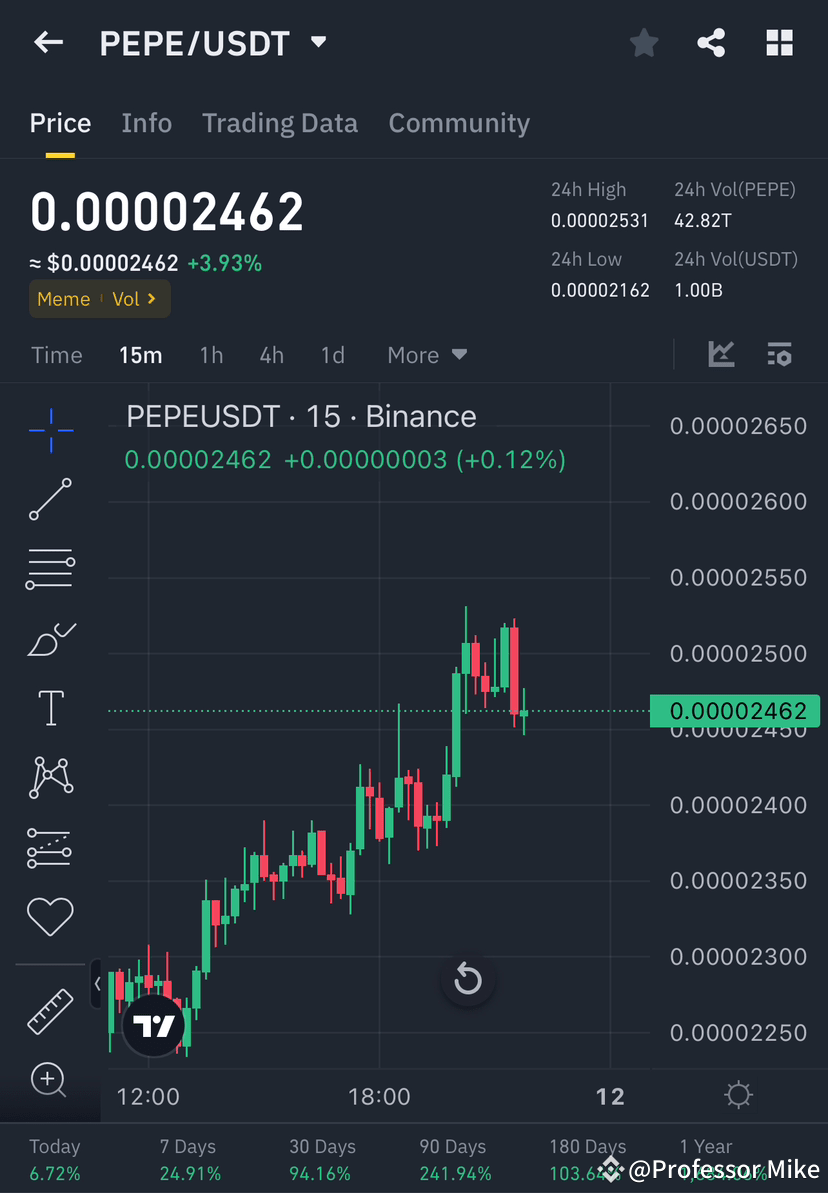Screen dimensions: 828x1193
Task: Toggle the chart theme with the sun icon
Action: coord(738,1095)
